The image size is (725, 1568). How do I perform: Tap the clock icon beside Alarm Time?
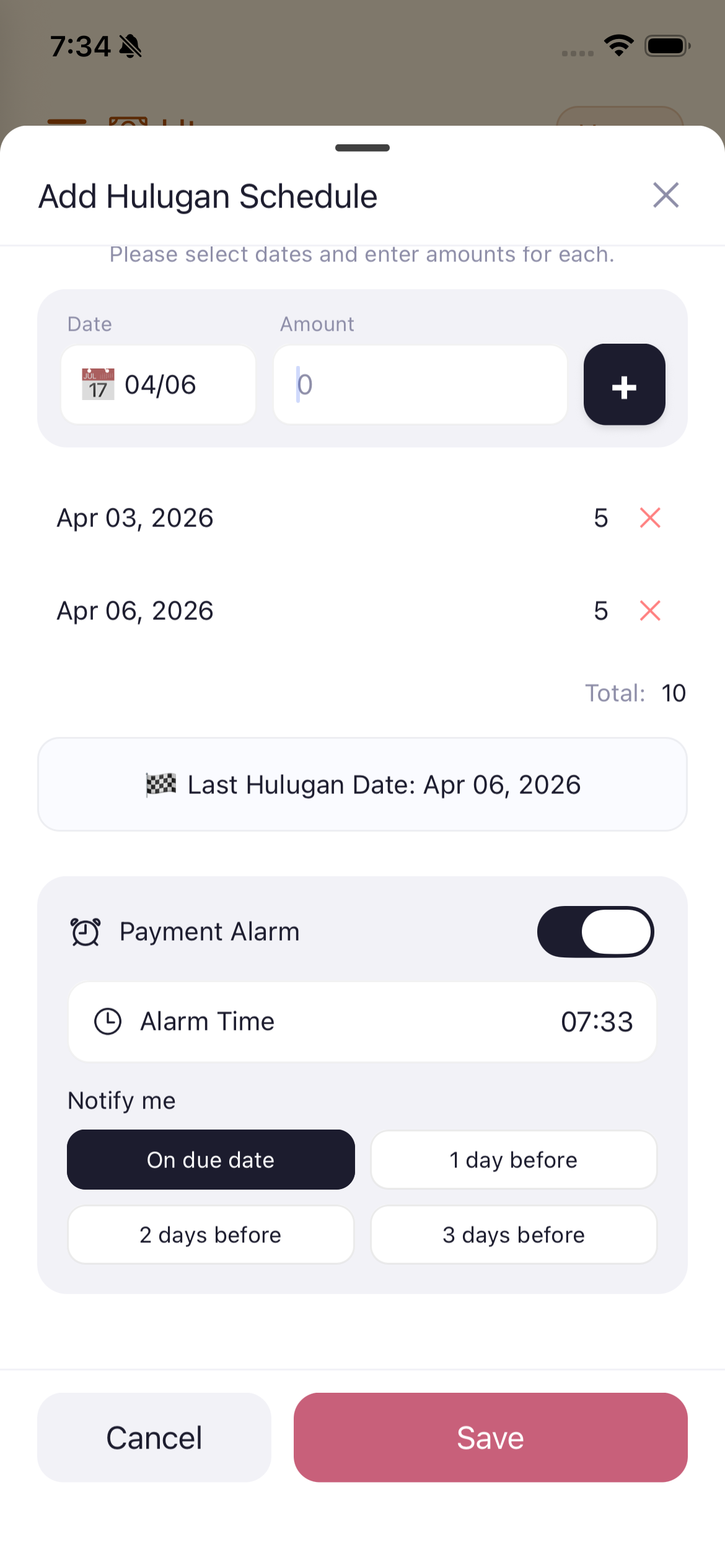109,1021
